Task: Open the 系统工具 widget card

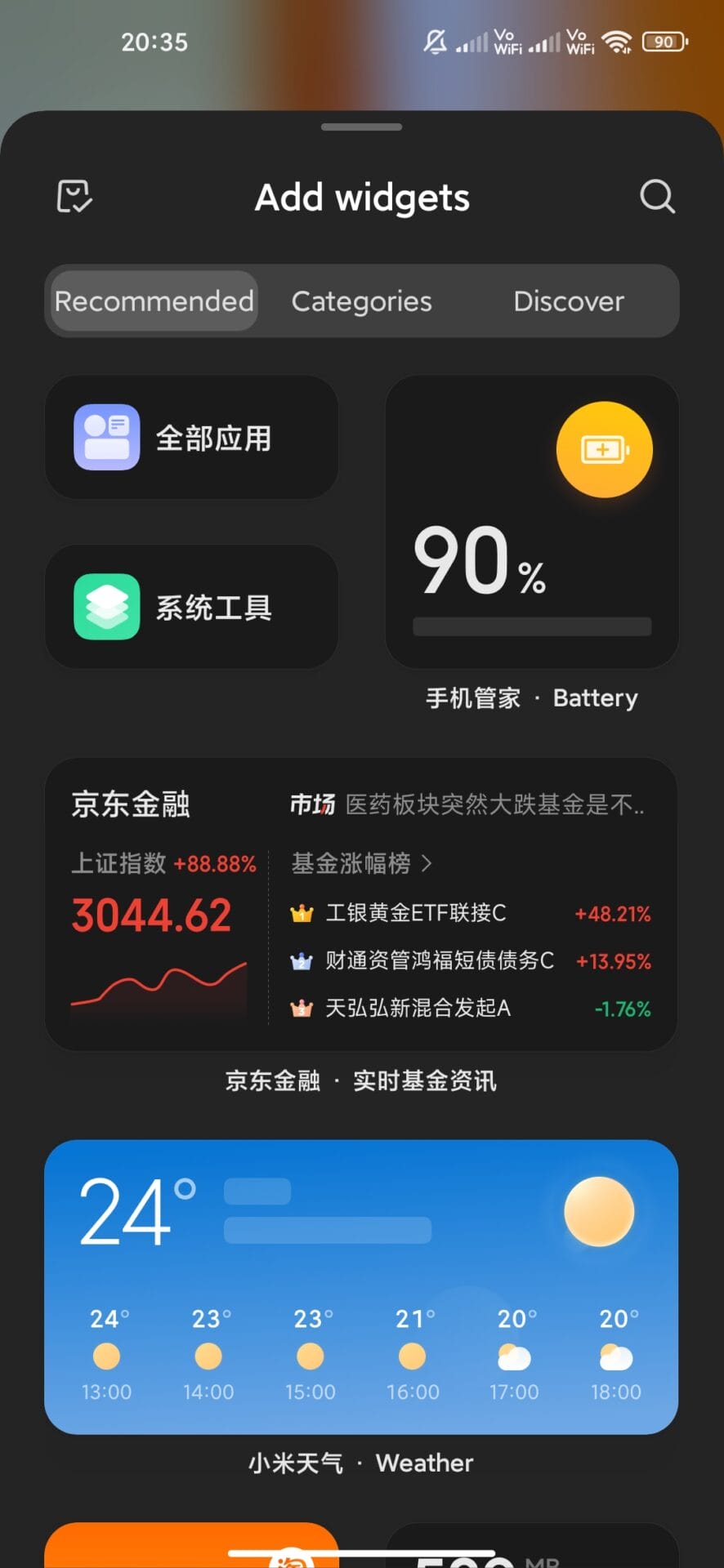Action: (191, 607)
